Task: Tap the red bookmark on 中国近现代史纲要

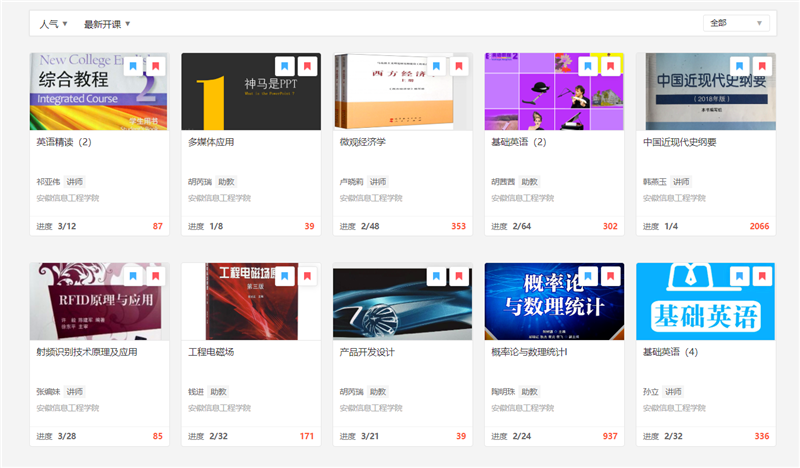Action: click(762, 66)
